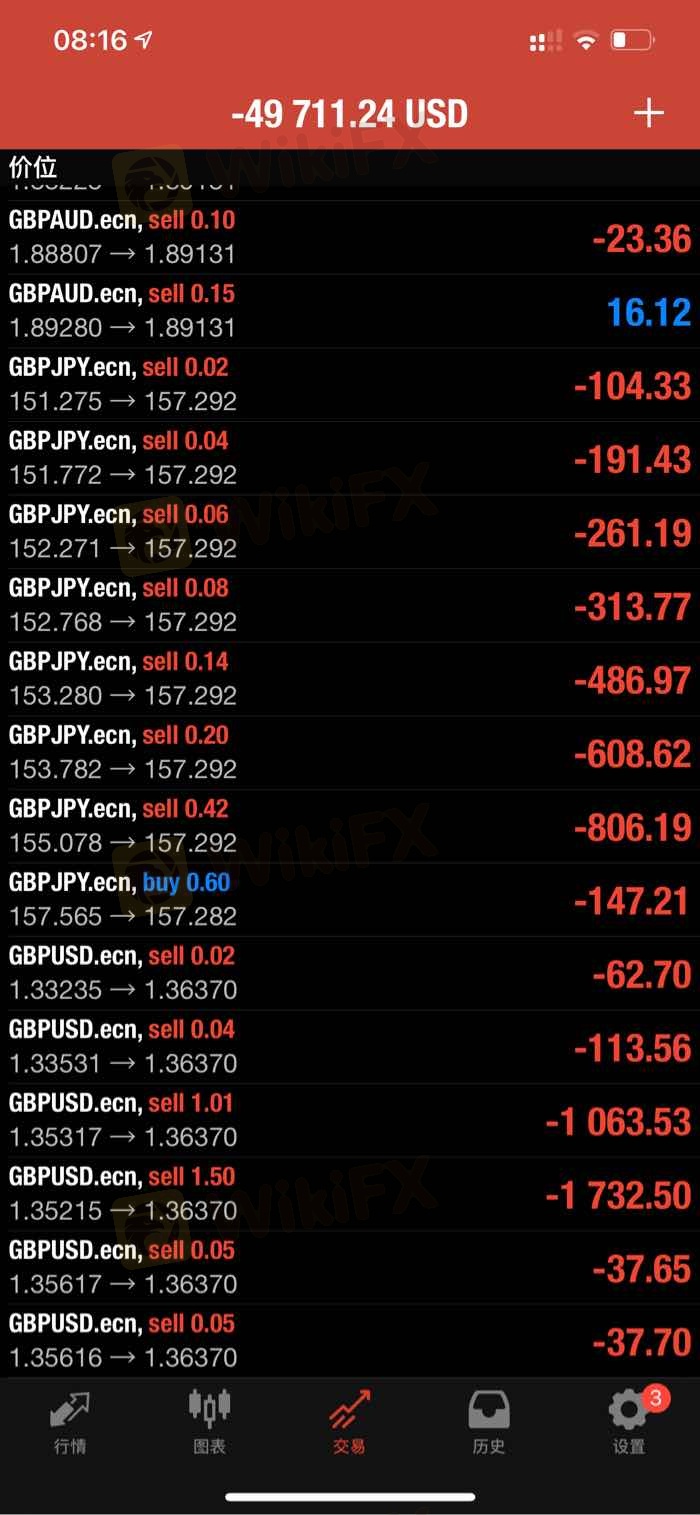The height and width of the screenshot is (1515, 700).
Task: Open the 图表 chart tab
Action: [210, 1423]
